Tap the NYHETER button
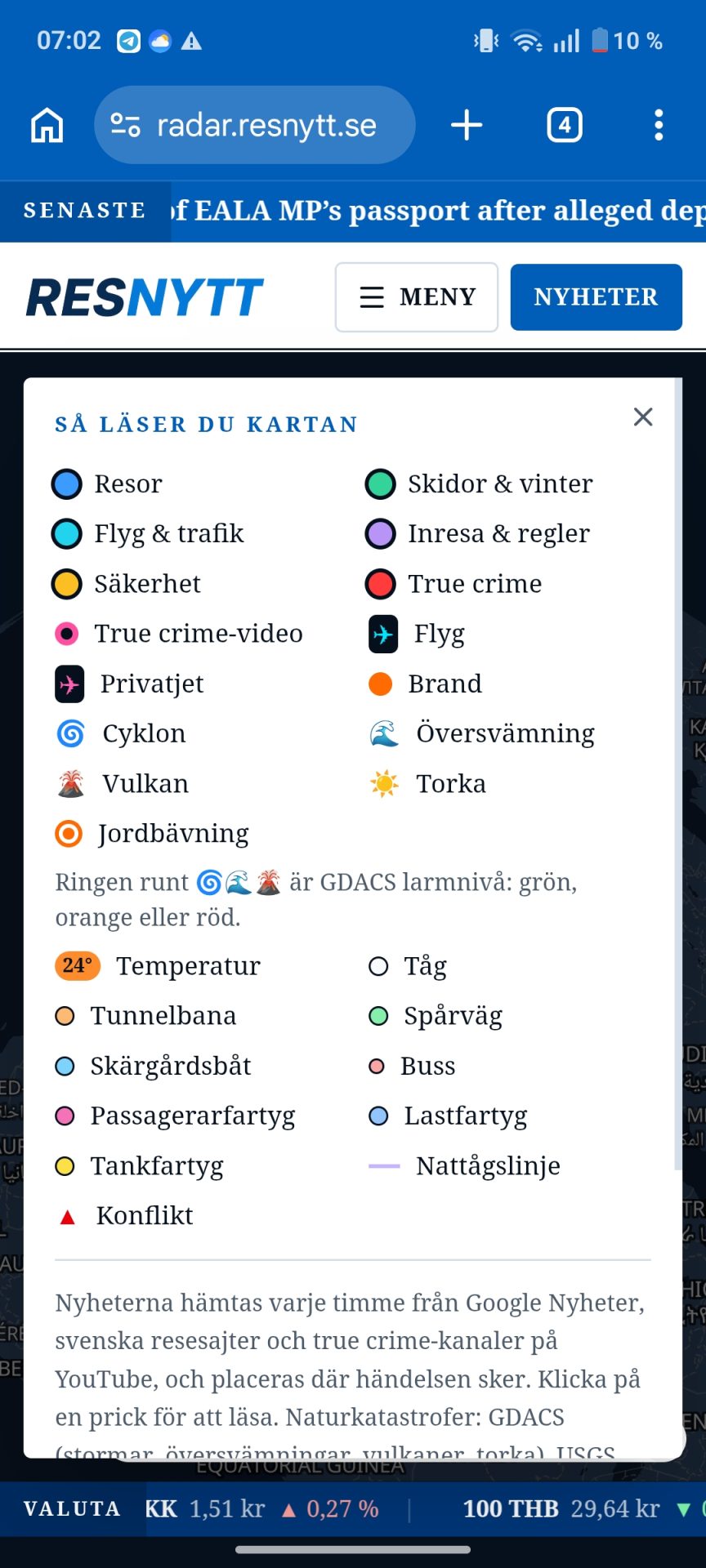706x1568 pixels. point(597,297)
